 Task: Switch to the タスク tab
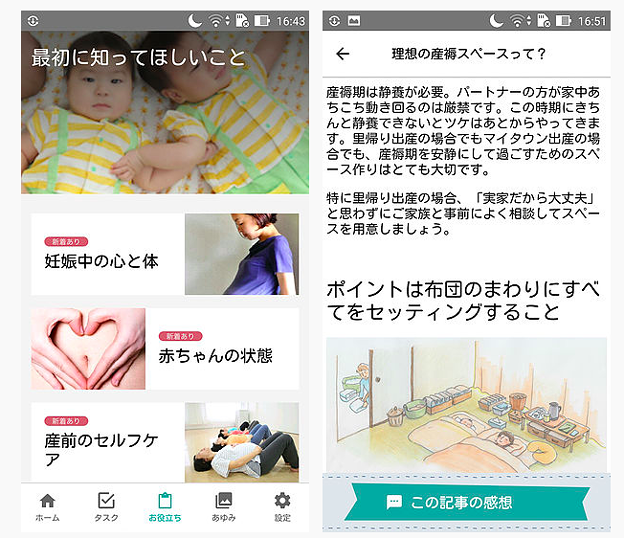point(106,507)
